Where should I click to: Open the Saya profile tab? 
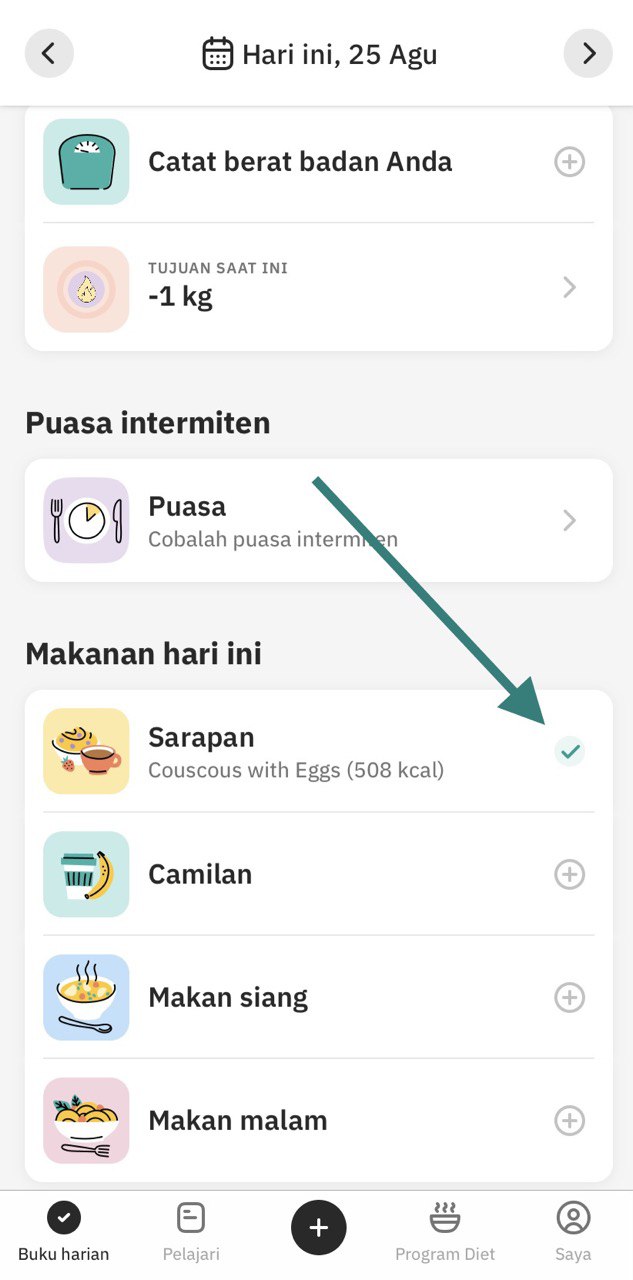573,1232
